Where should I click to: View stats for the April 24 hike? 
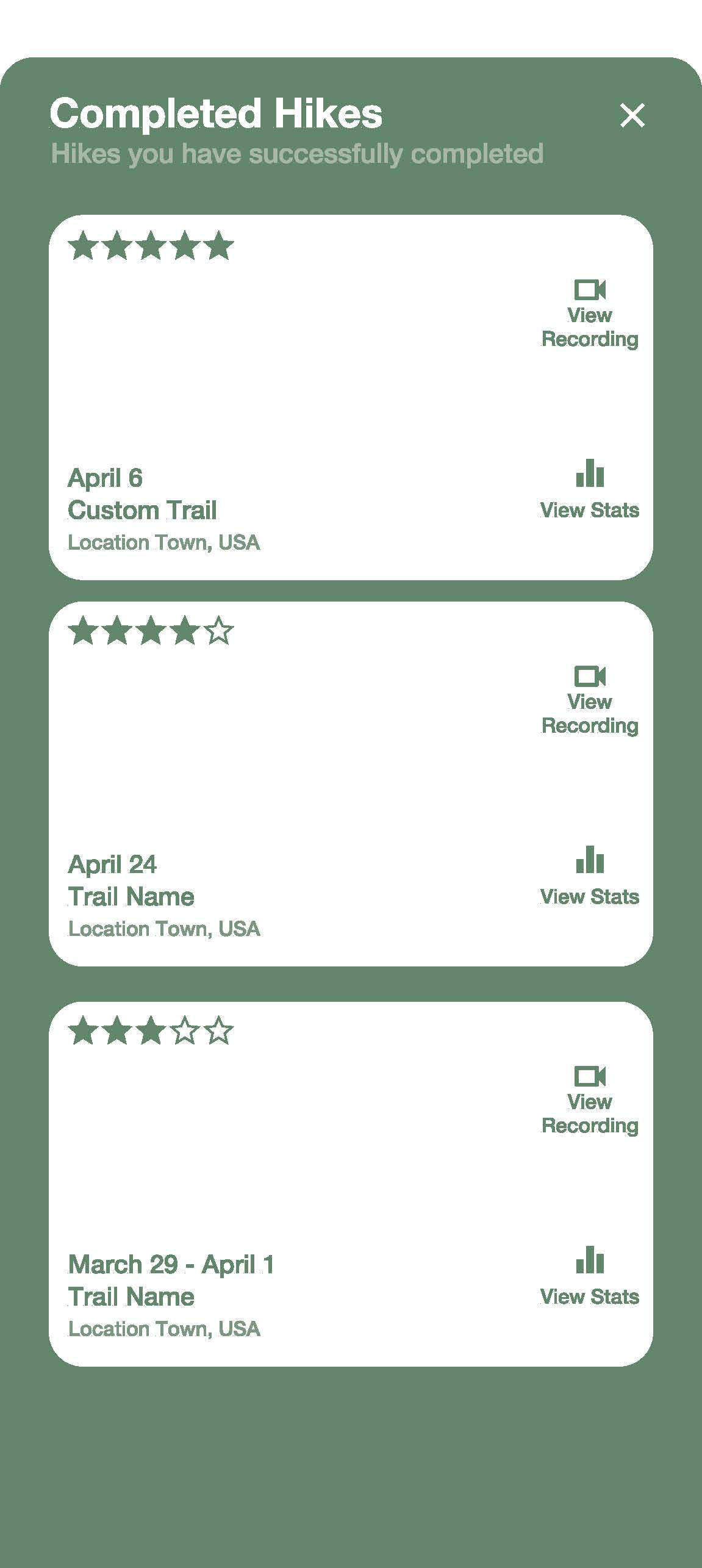[590, 877]
